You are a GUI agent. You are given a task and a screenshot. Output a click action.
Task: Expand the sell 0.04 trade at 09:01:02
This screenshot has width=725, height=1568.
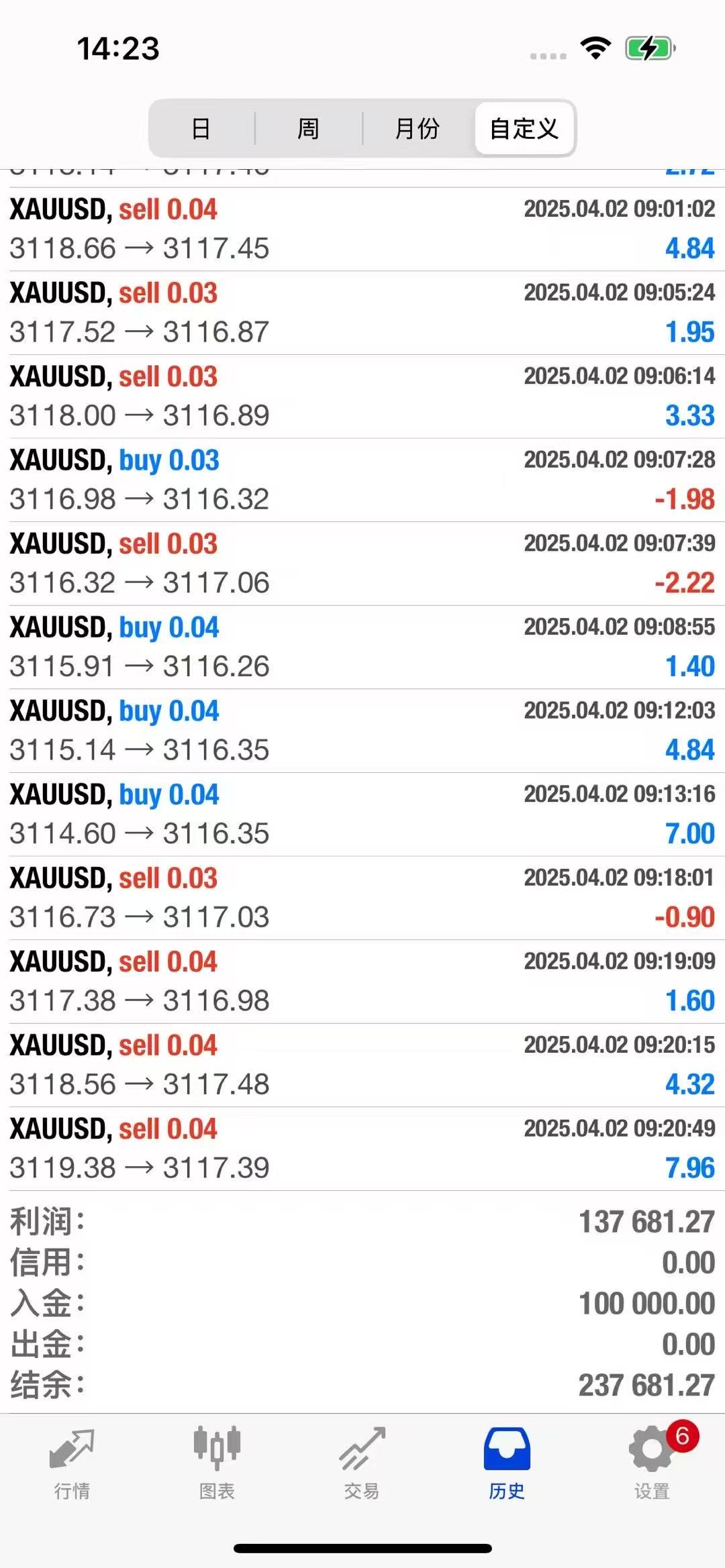point(362,229)
